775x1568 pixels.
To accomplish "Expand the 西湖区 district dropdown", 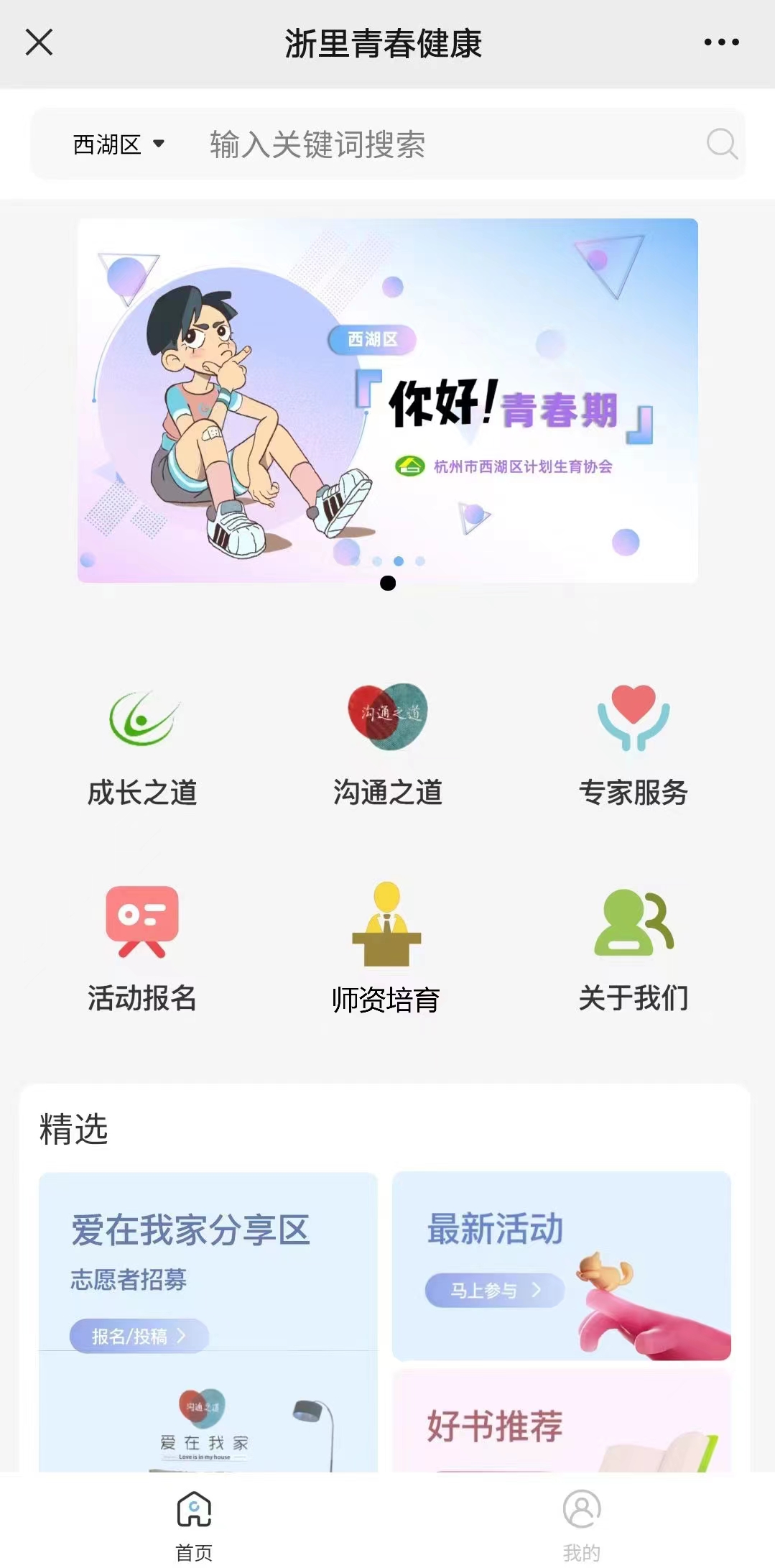I will 119,144.
